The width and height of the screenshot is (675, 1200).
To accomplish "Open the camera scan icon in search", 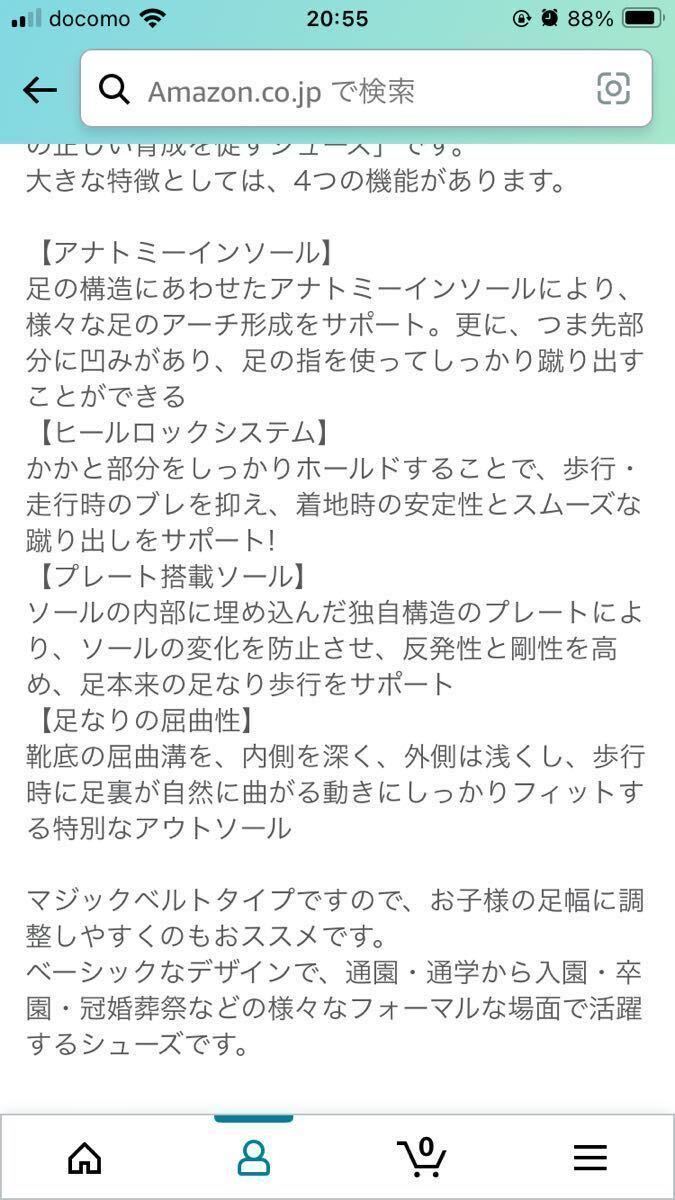I will [x=613, y=91].
